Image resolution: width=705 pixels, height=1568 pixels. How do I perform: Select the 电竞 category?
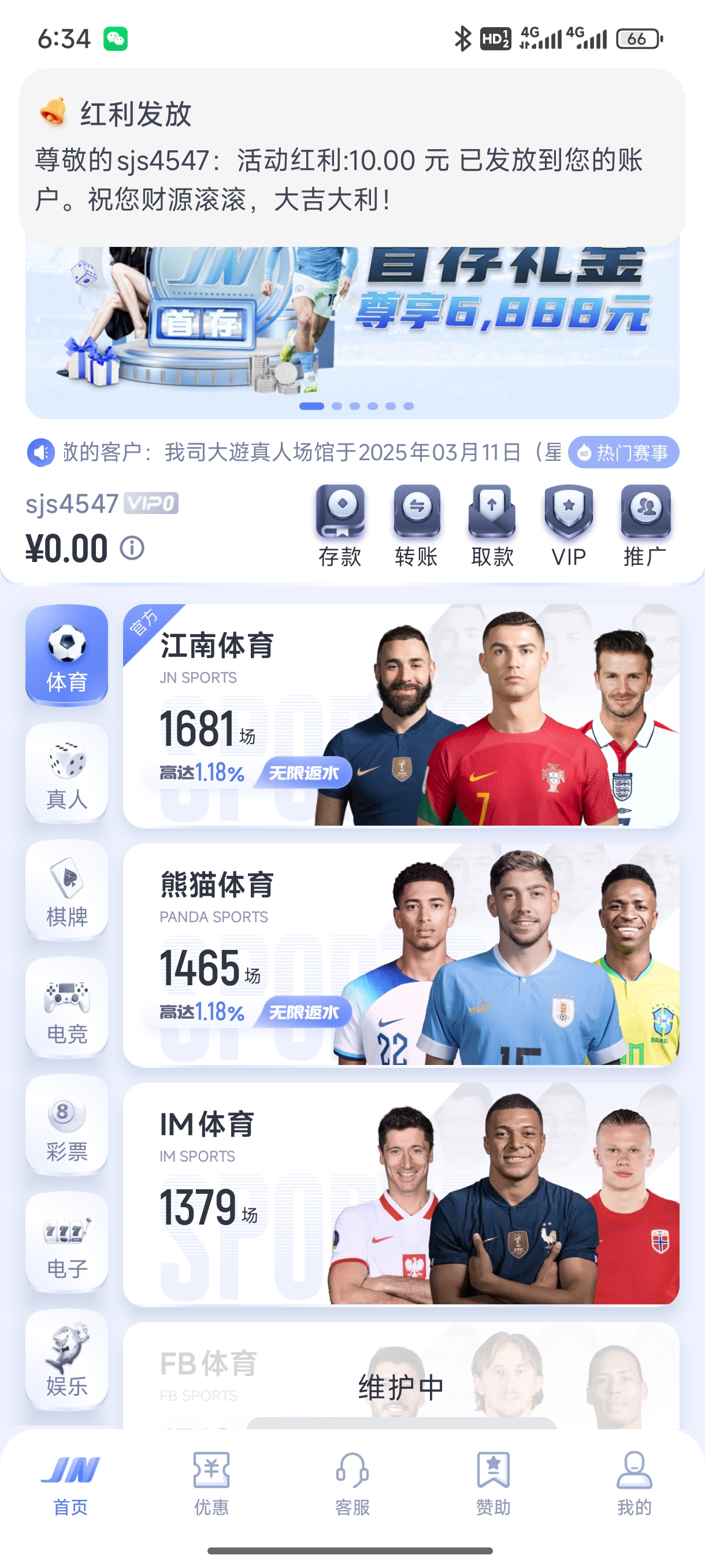click(67, 1008)
